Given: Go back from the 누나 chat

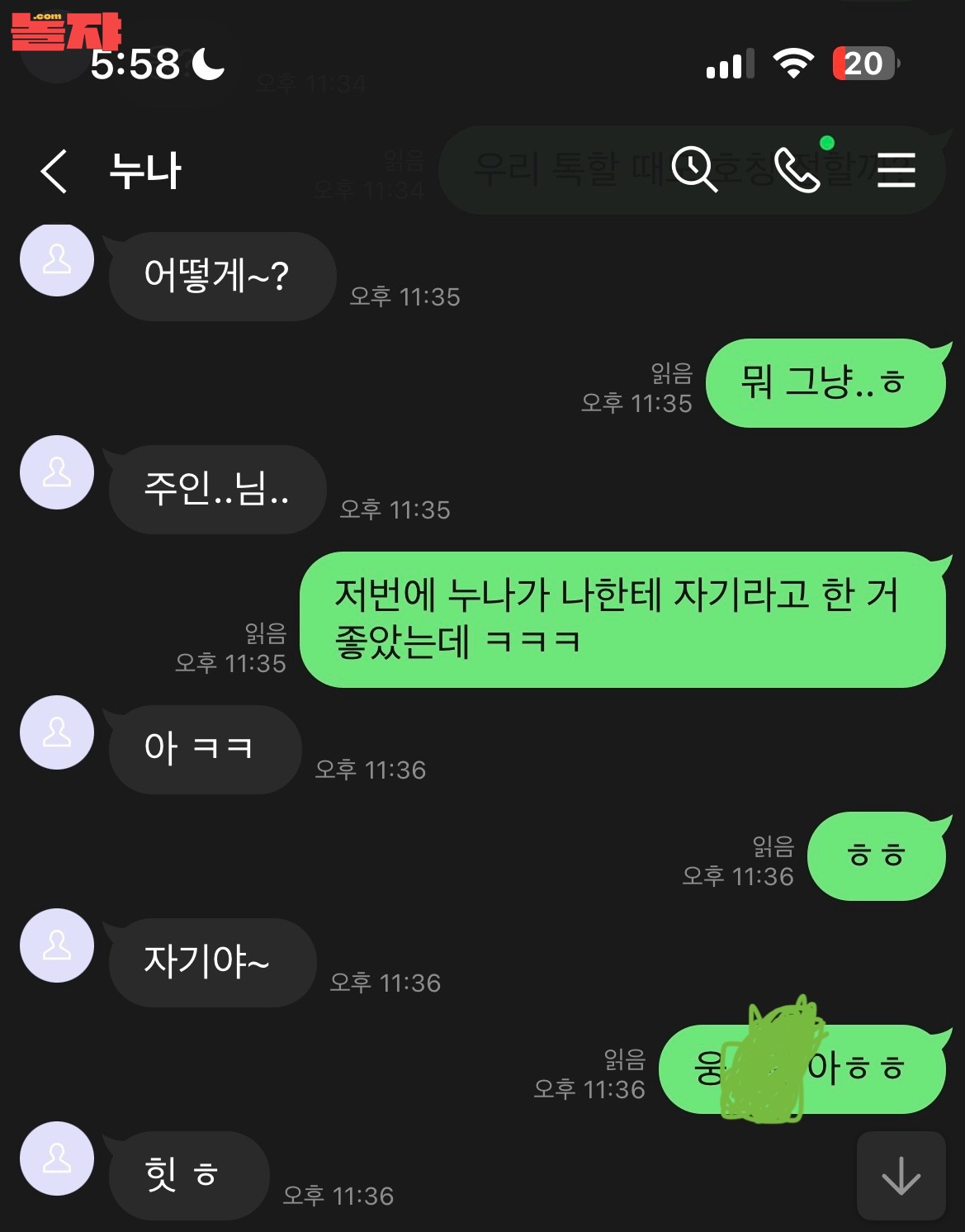Looking at the screenshot, I should pyautogui.click(x=54, y=172).
